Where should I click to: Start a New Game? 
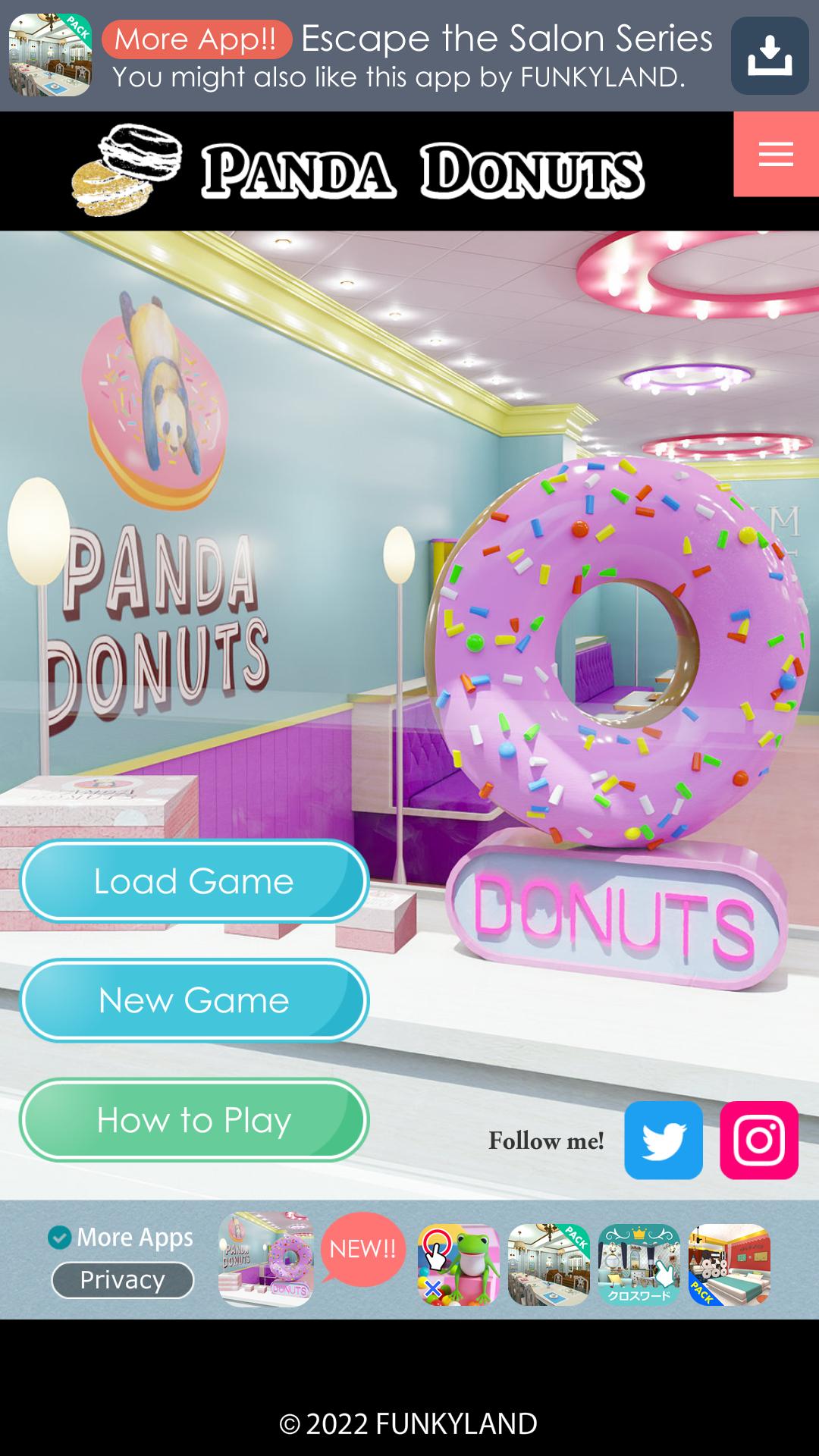pos(194,1000)
